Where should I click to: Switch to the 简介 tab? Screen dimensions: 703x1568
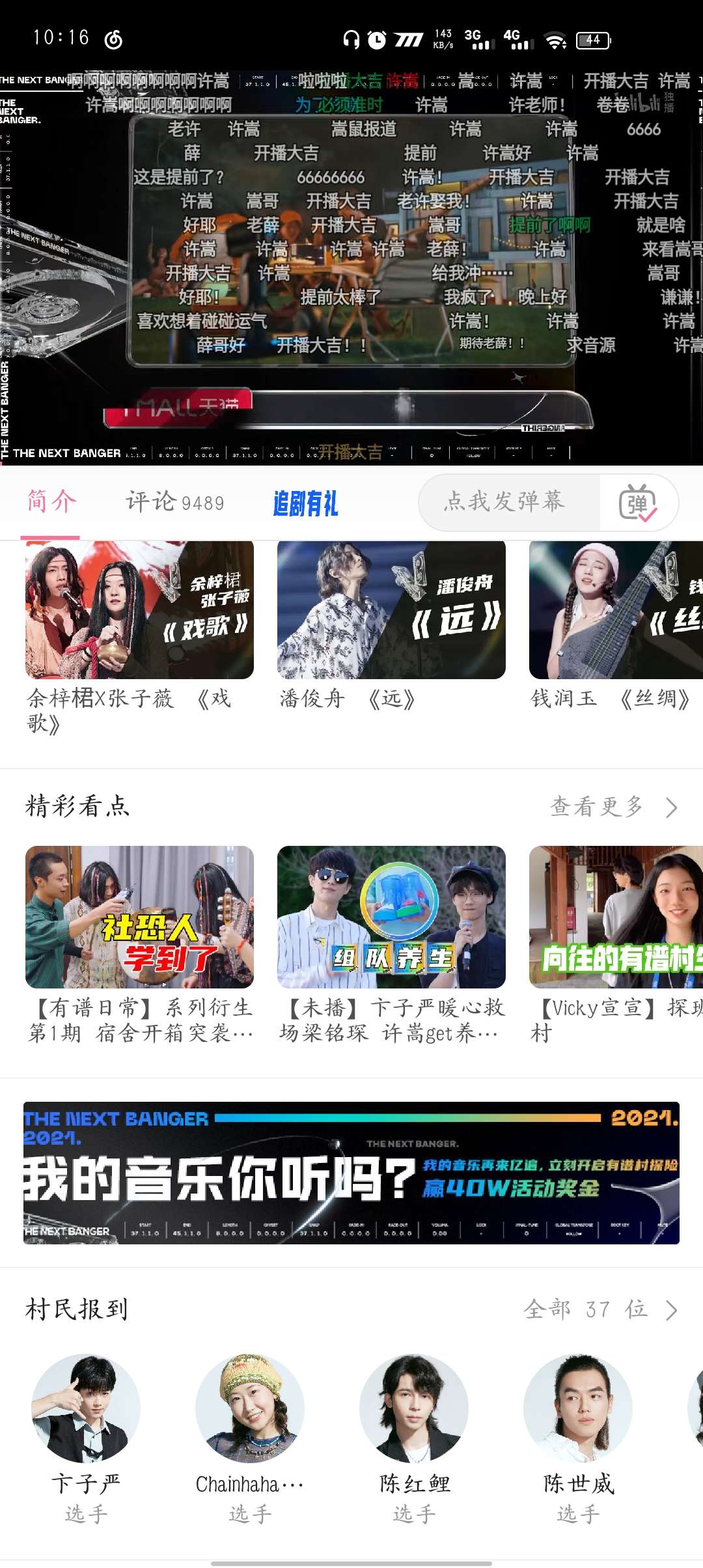click(x=51, y=502)
